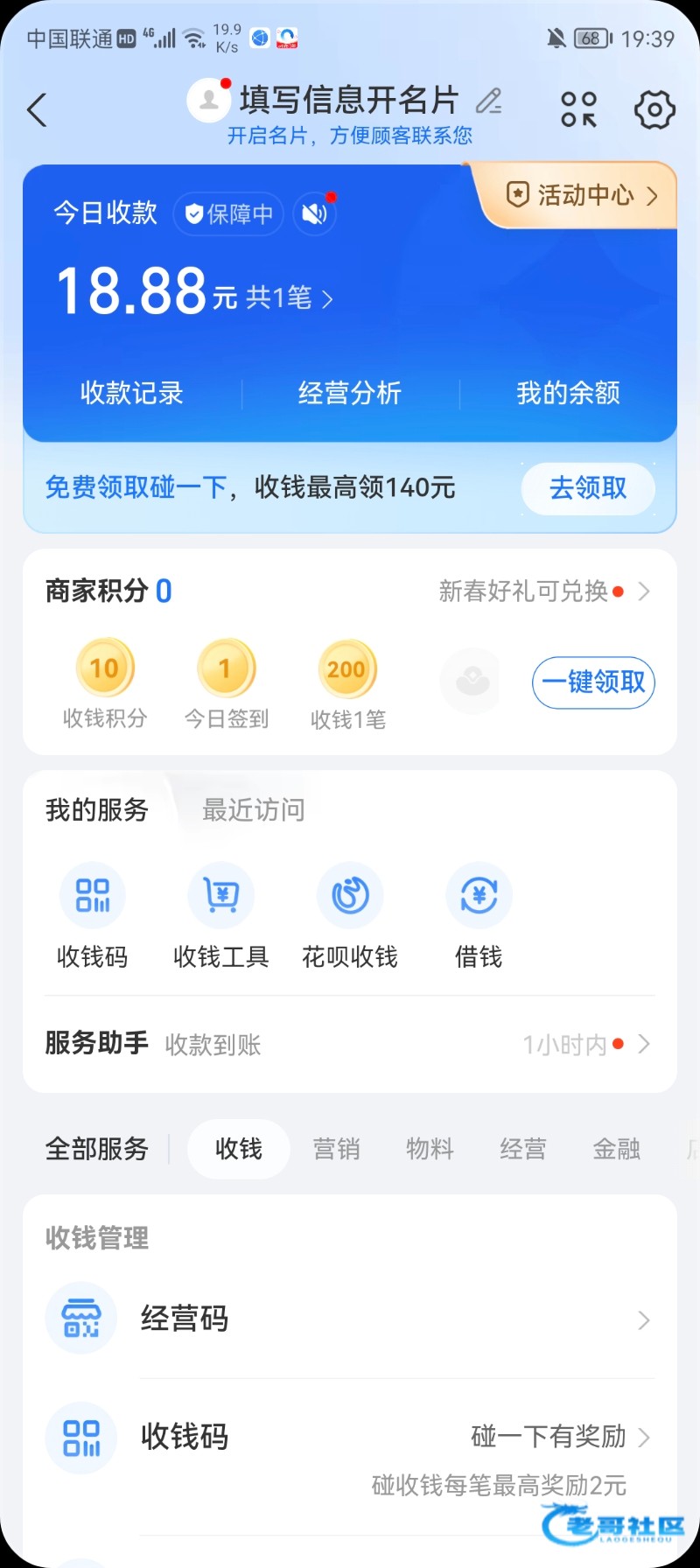Open 经营分析 business analysis
This screenshot has width=700, height=1568.
click(350, 393)
